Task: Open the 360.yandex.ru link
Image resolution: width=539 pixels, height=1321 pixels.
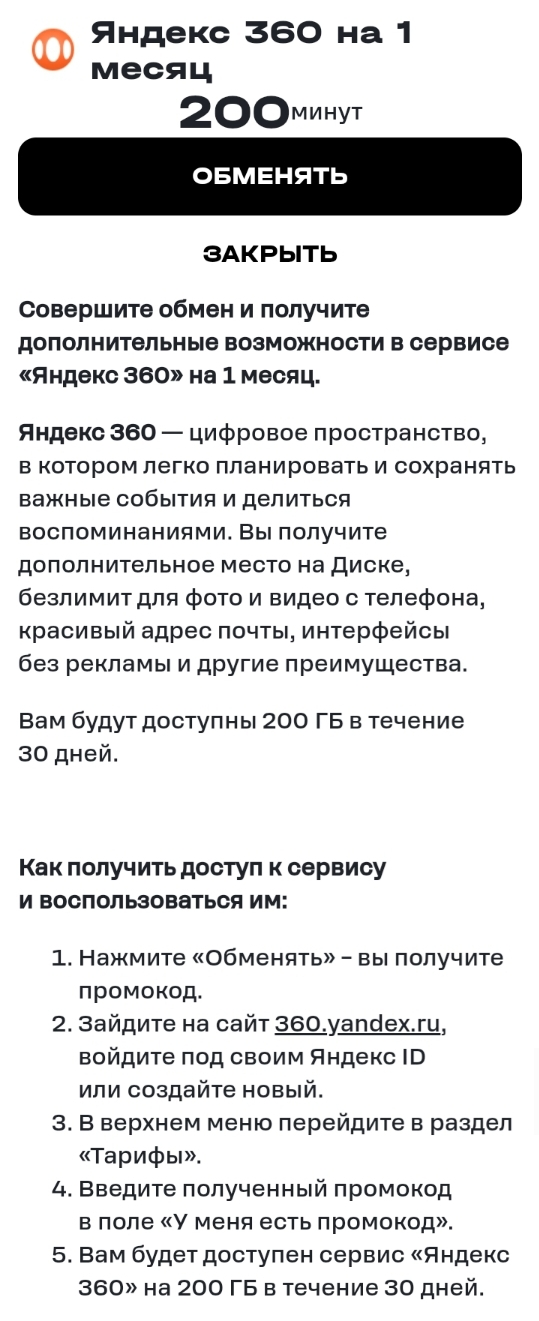Action: (x=358, y=1024)
